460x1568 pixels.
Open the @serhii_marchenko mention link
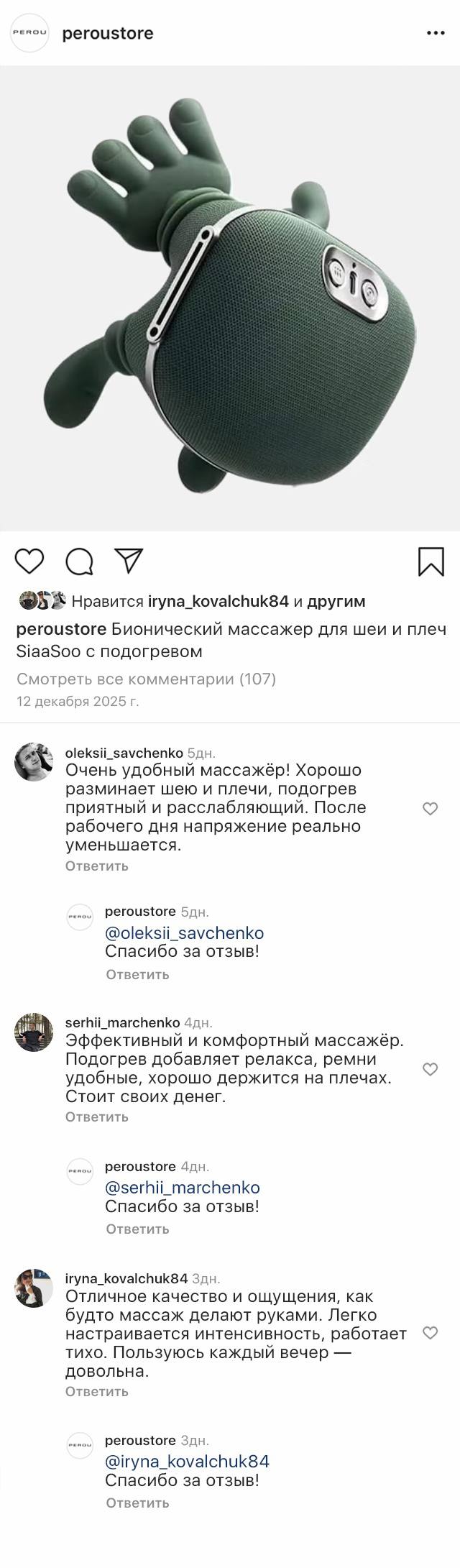pyautogui.click(x=183, y=1188)
